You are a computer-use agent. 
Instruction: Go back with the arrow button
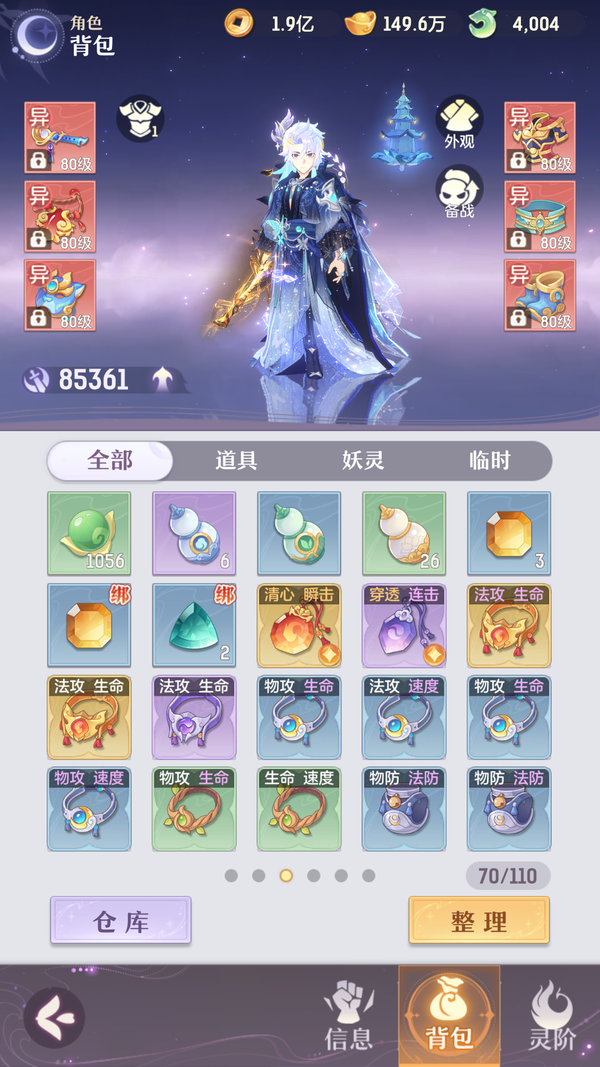coord(53,1017)
